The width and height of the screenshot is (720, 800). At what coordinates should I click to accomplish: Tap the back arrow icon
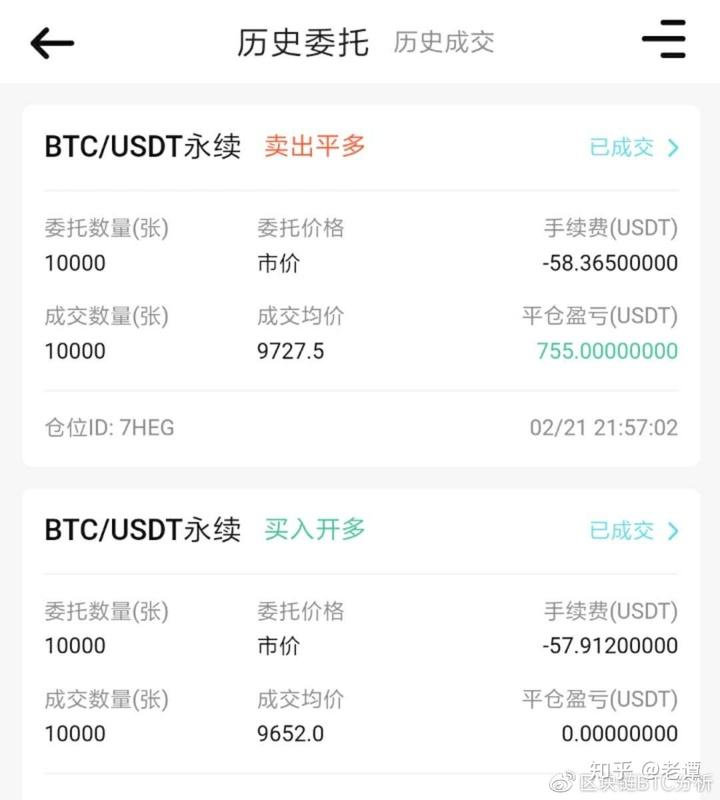(x=52, y=42)
